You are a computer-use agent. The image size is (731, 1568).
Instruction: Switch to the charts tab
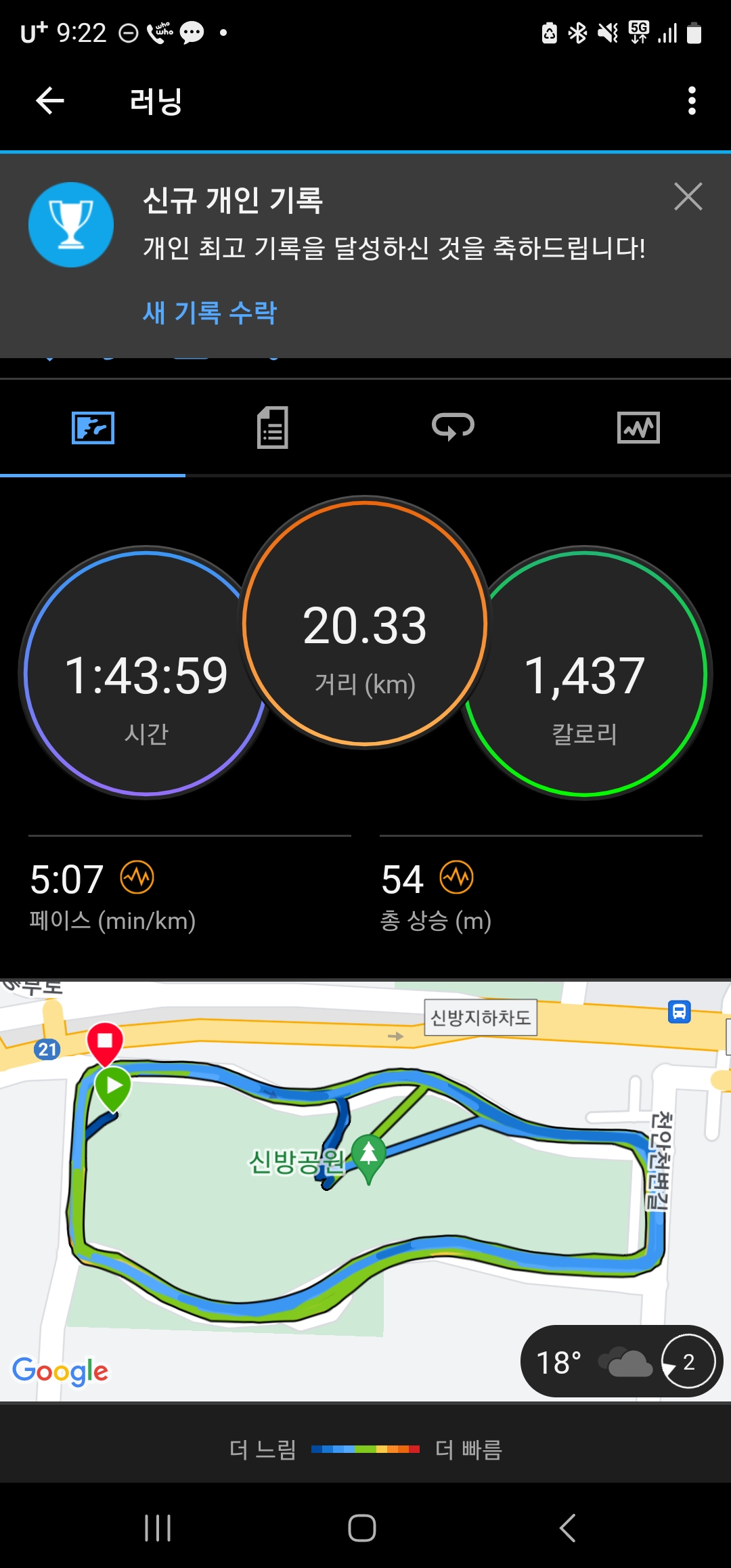coord(638,427)
